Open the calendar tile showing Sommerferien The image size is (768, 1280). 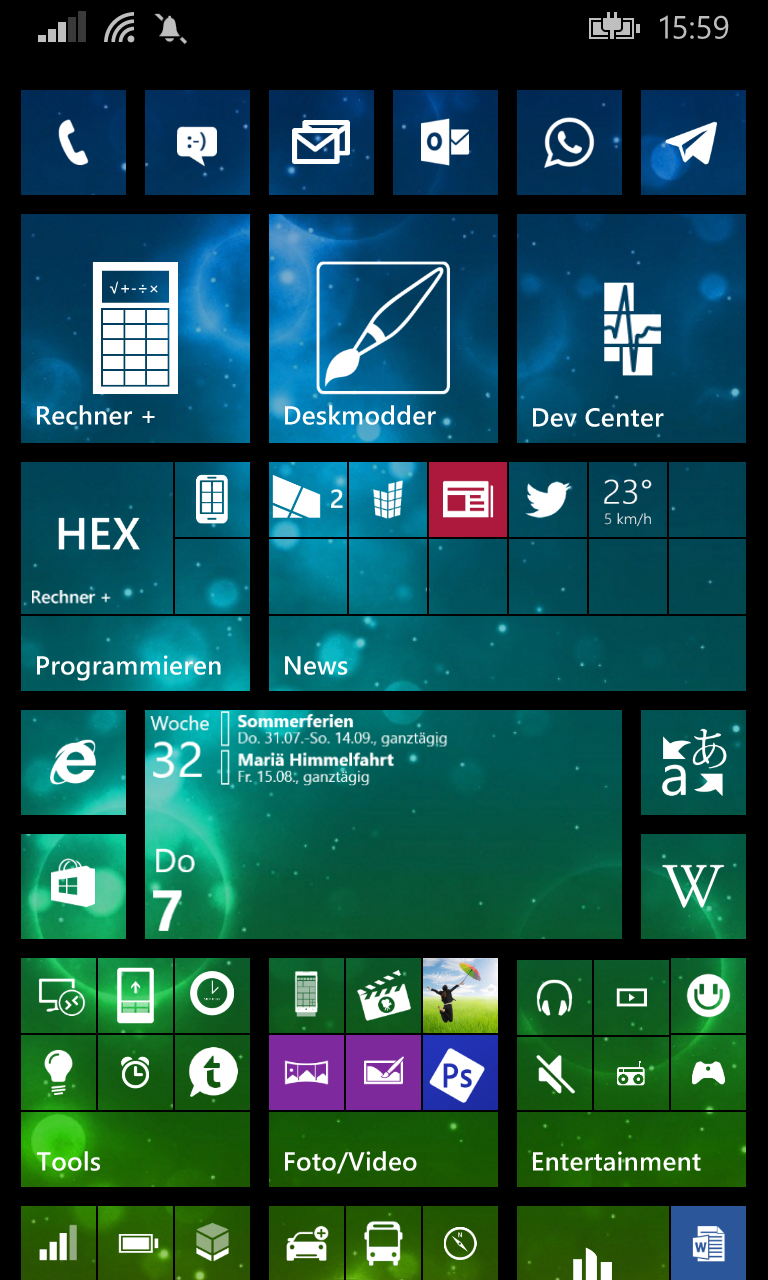click(383, 824)
